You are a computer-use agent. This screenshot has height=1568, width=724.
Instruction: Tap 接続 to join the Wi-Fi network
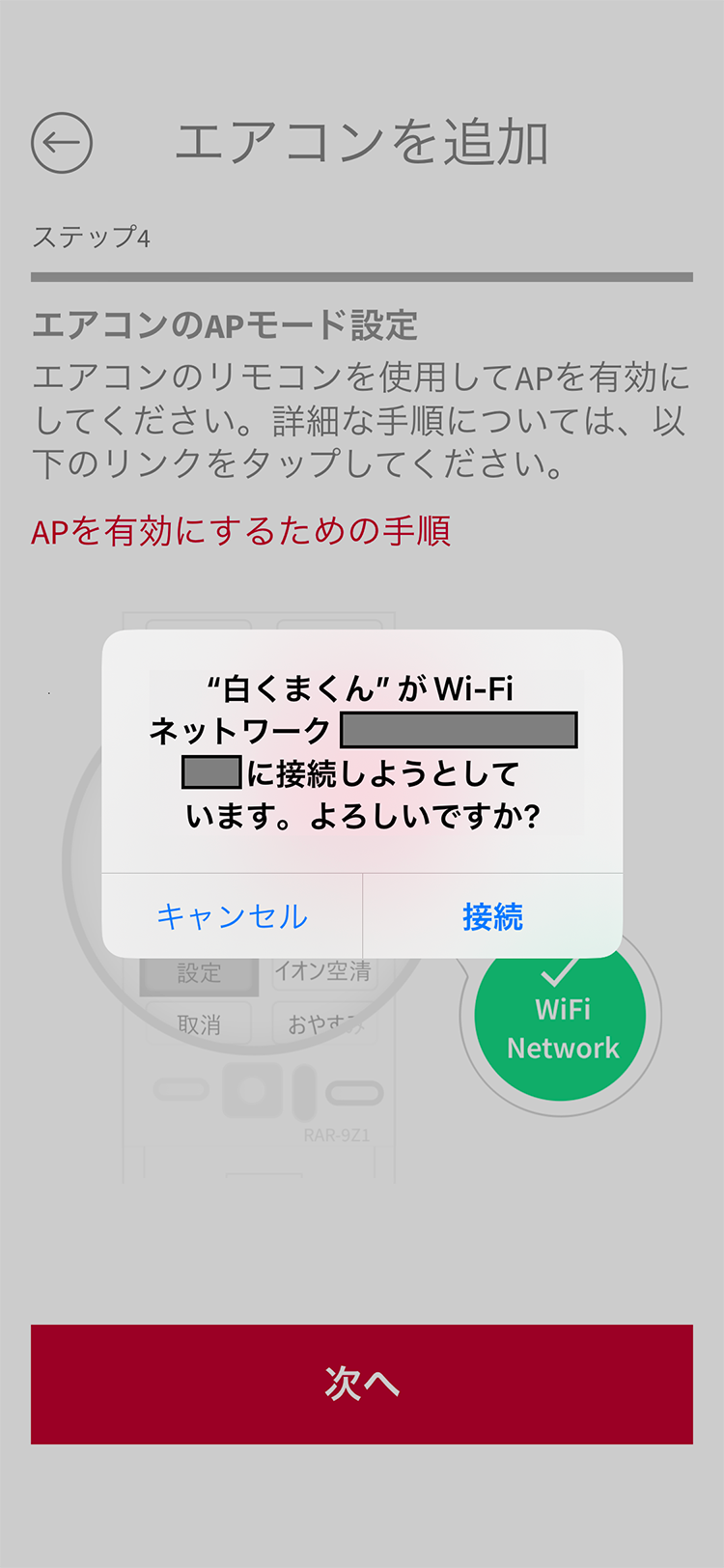pos(492,916)
